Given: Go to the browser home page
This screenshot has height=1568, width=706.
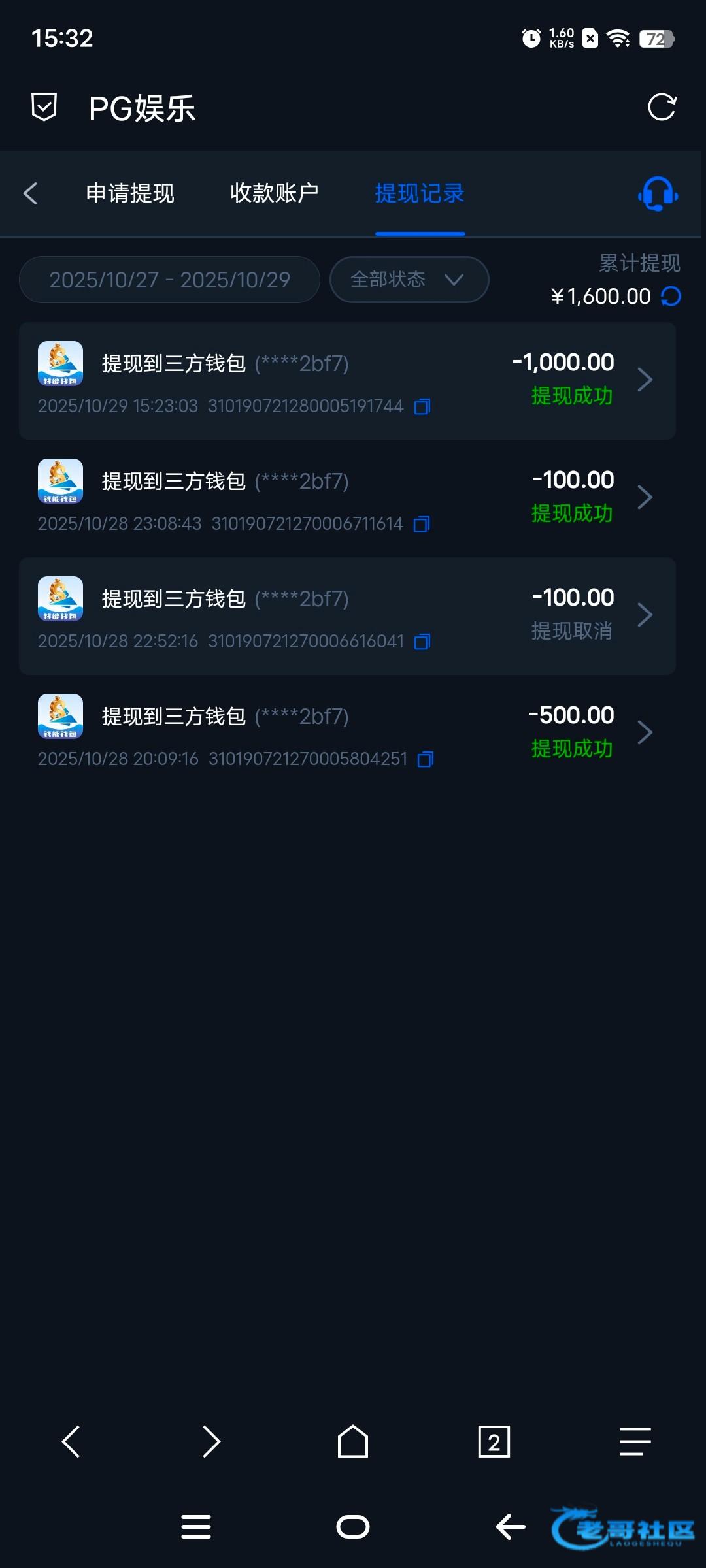Looking at the screenshot, I should pos(353,1442).
